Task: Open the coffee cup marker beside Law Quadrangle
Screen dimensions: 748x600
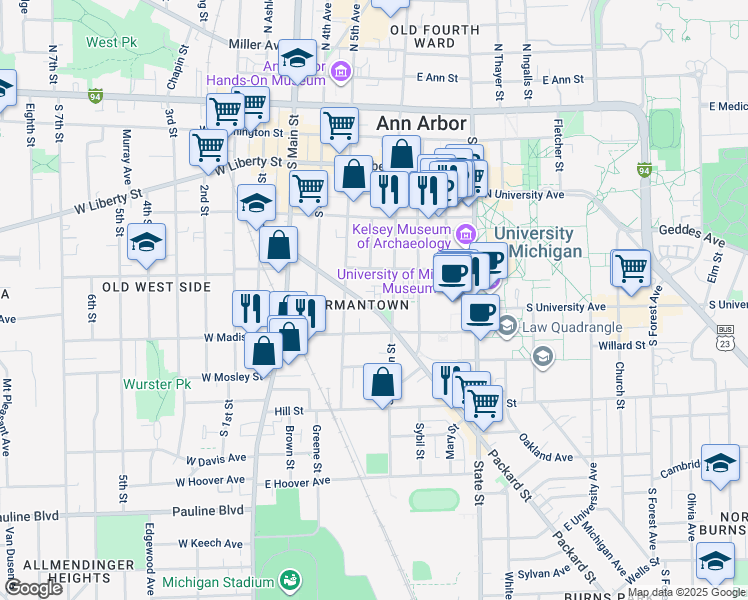Action: (x=480, y=311)
